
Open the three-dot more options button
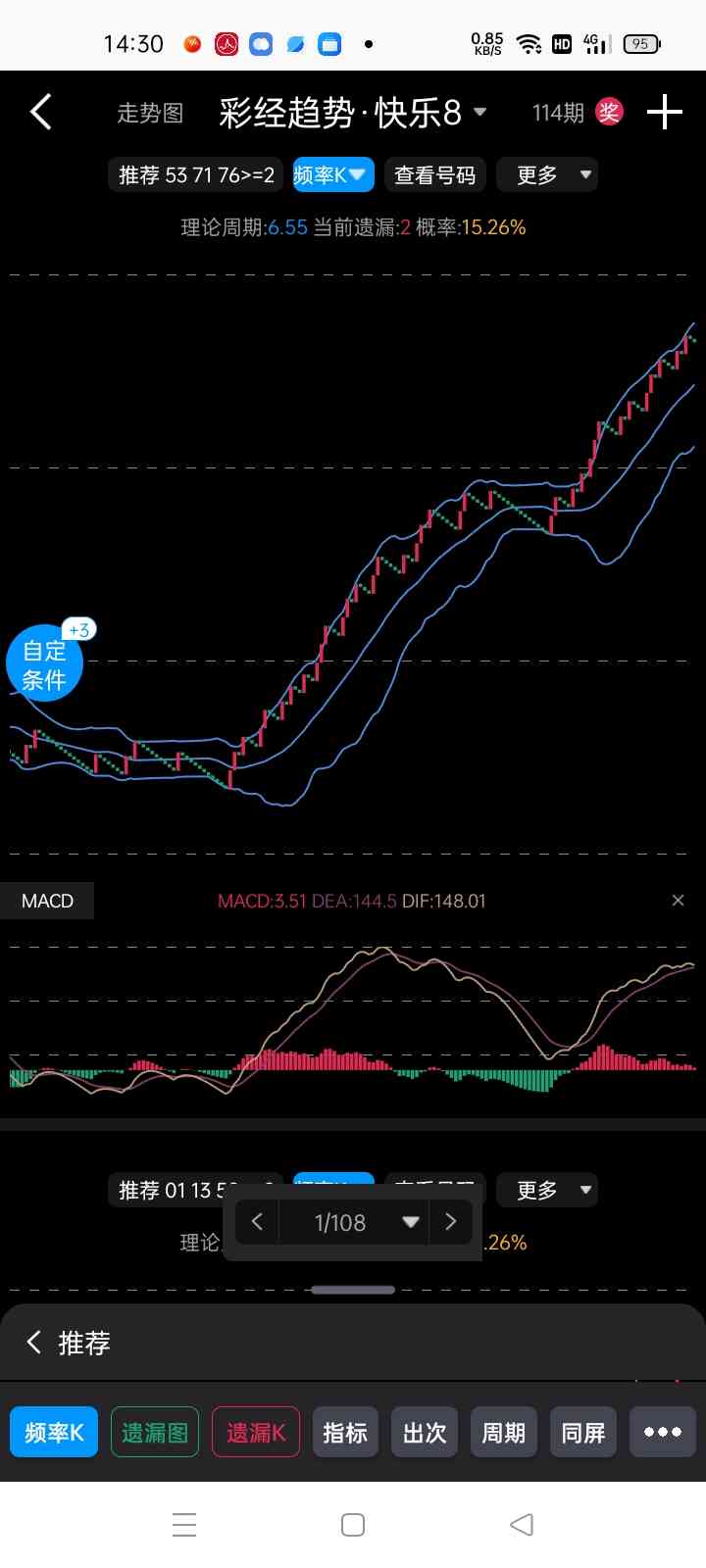coord(663,1433)
